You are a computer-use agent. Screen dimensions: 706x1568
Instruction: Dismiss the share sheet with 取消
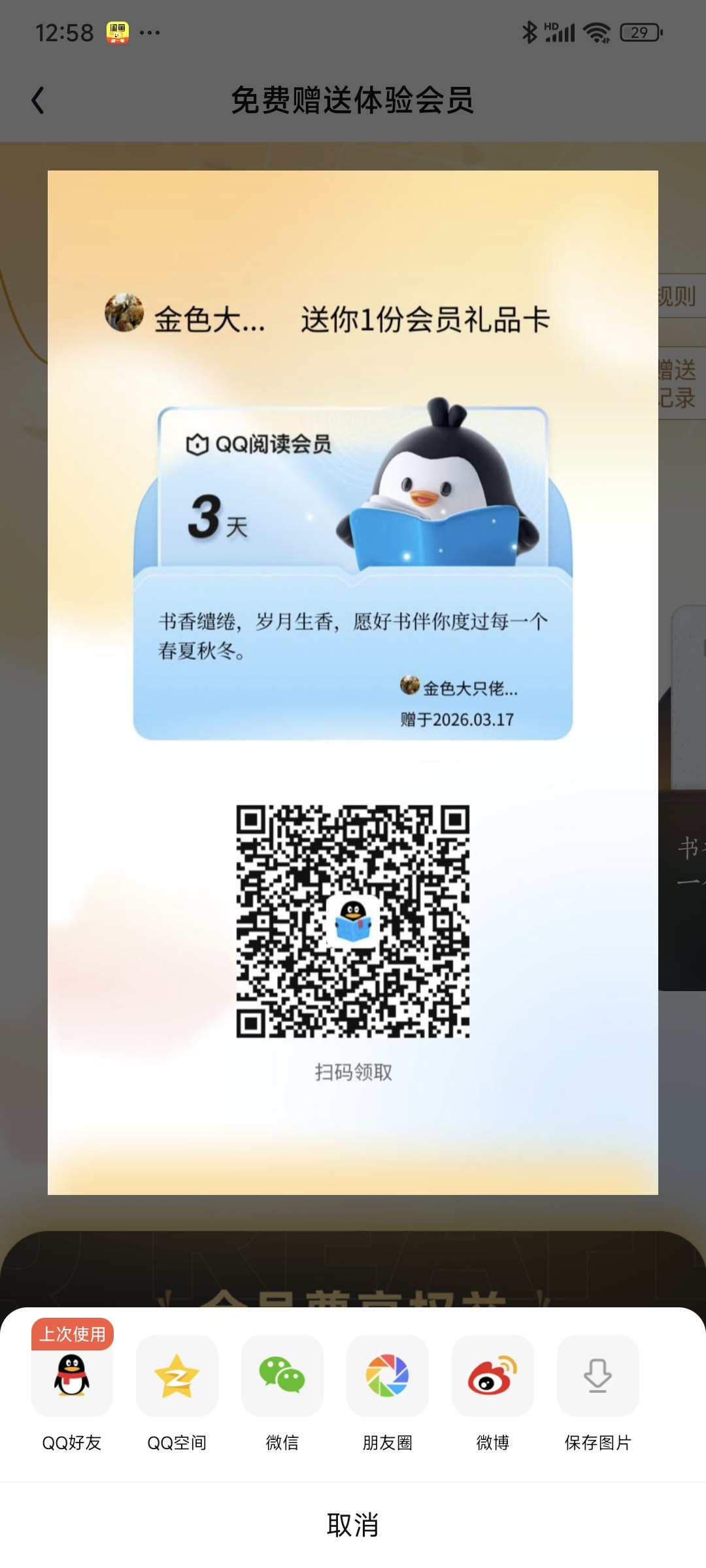pos(353,1525)
